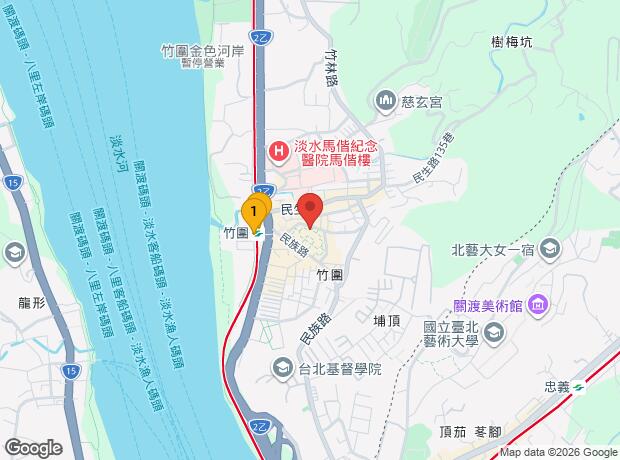Open 淡水馬偕紀念醫院 hospital marker
Viewport: 620px width, 460px height.
coord(279,152)
